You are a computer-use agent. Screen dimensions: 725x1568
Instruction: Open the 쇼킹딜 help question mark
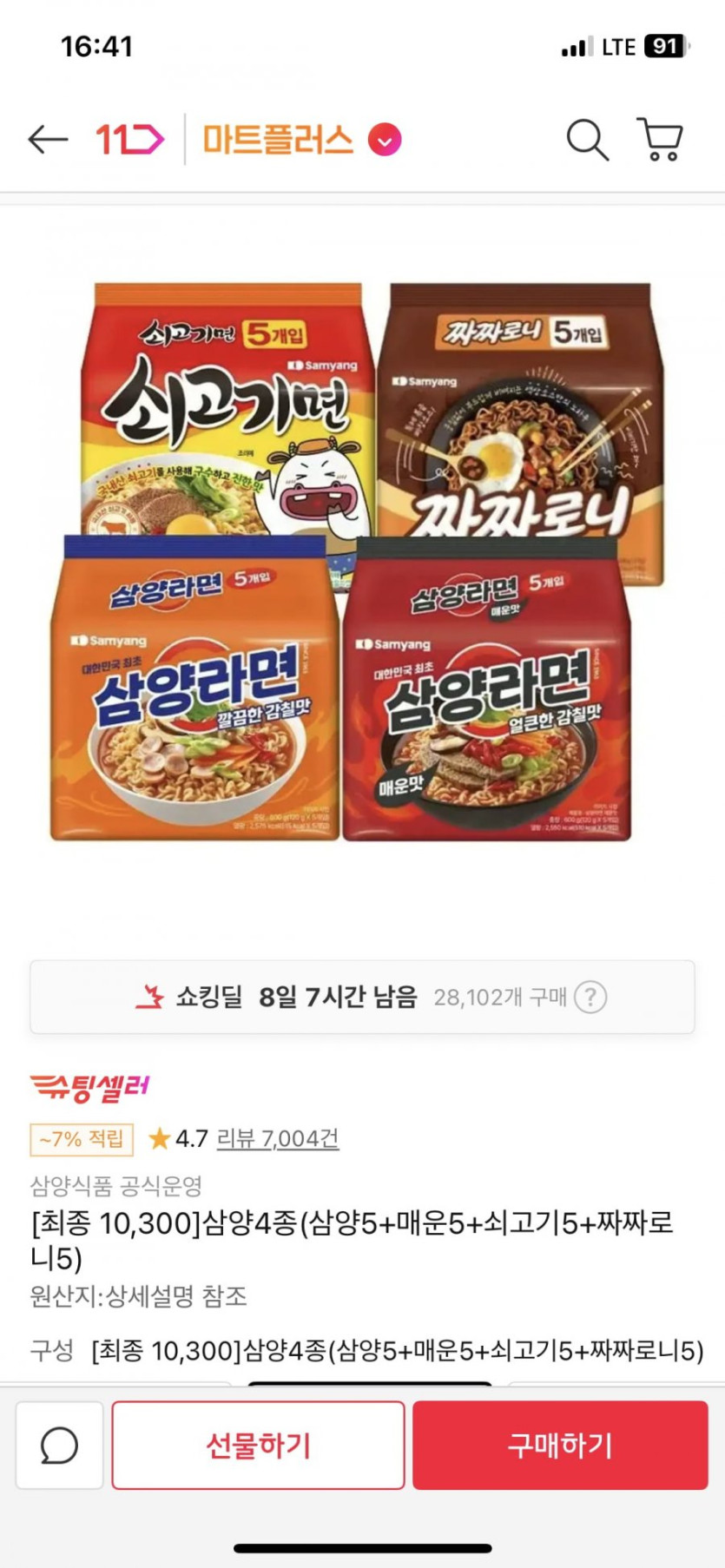590,997
